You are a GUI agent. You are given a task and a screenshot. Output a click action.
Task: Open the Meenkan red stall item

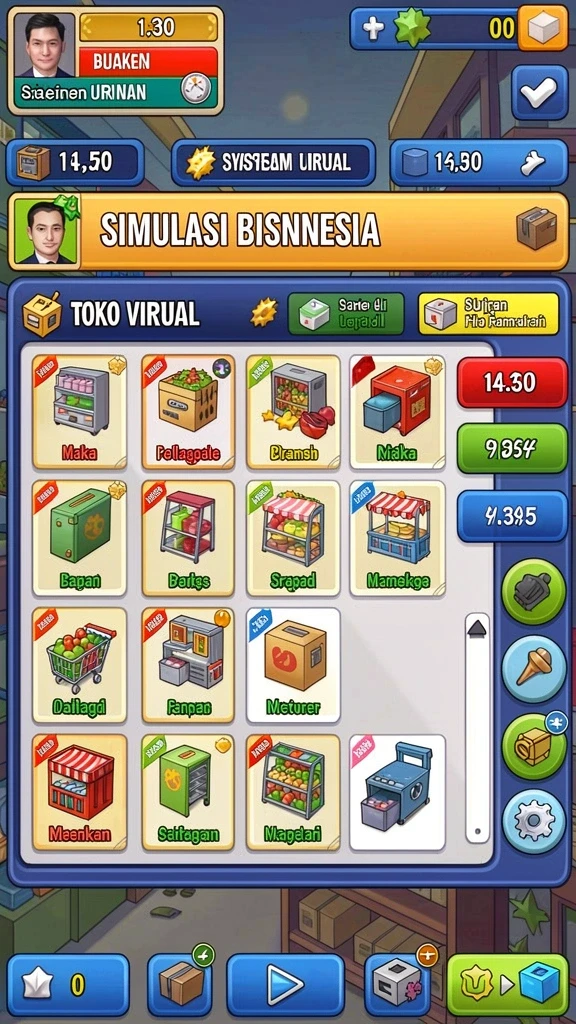click(x=79, y=792)
